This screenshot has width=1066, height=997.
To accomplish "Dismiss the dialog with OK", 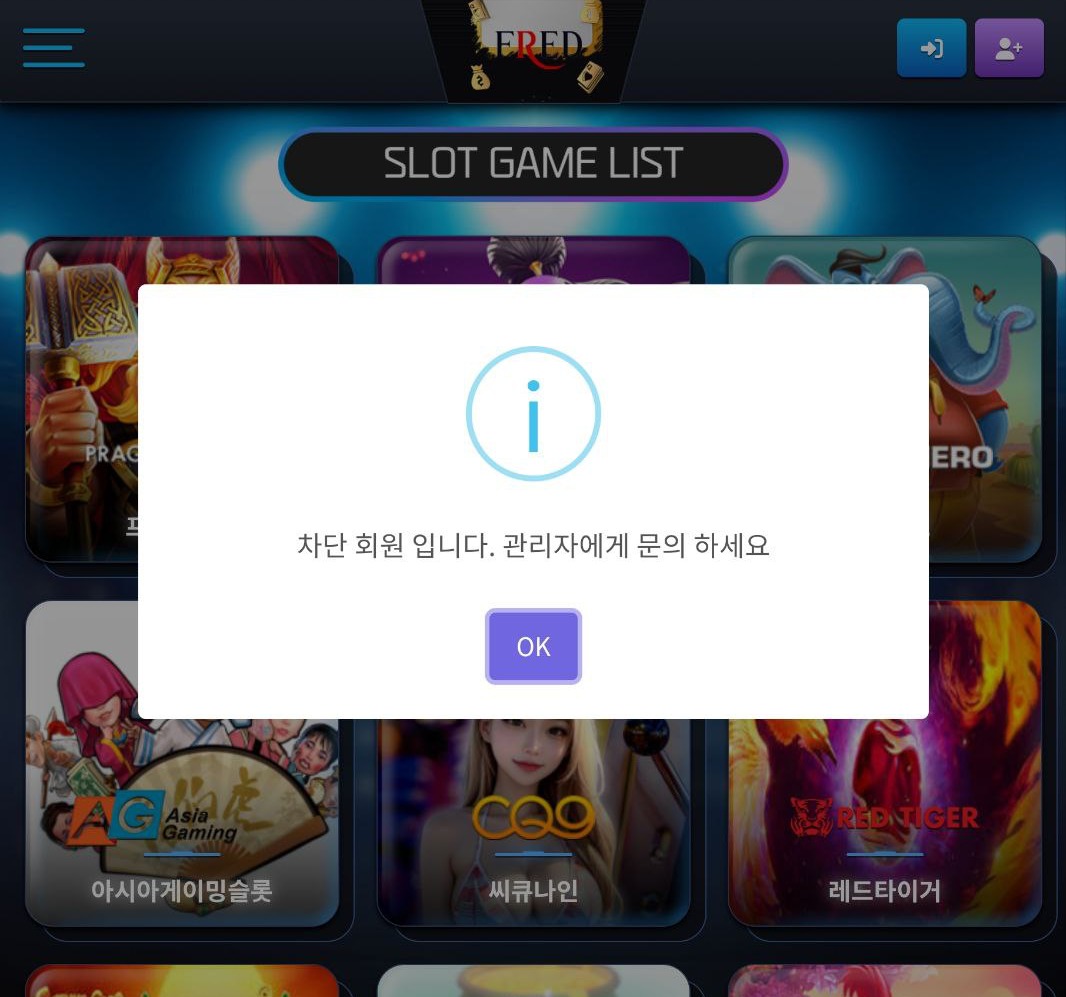I will 533,647.
